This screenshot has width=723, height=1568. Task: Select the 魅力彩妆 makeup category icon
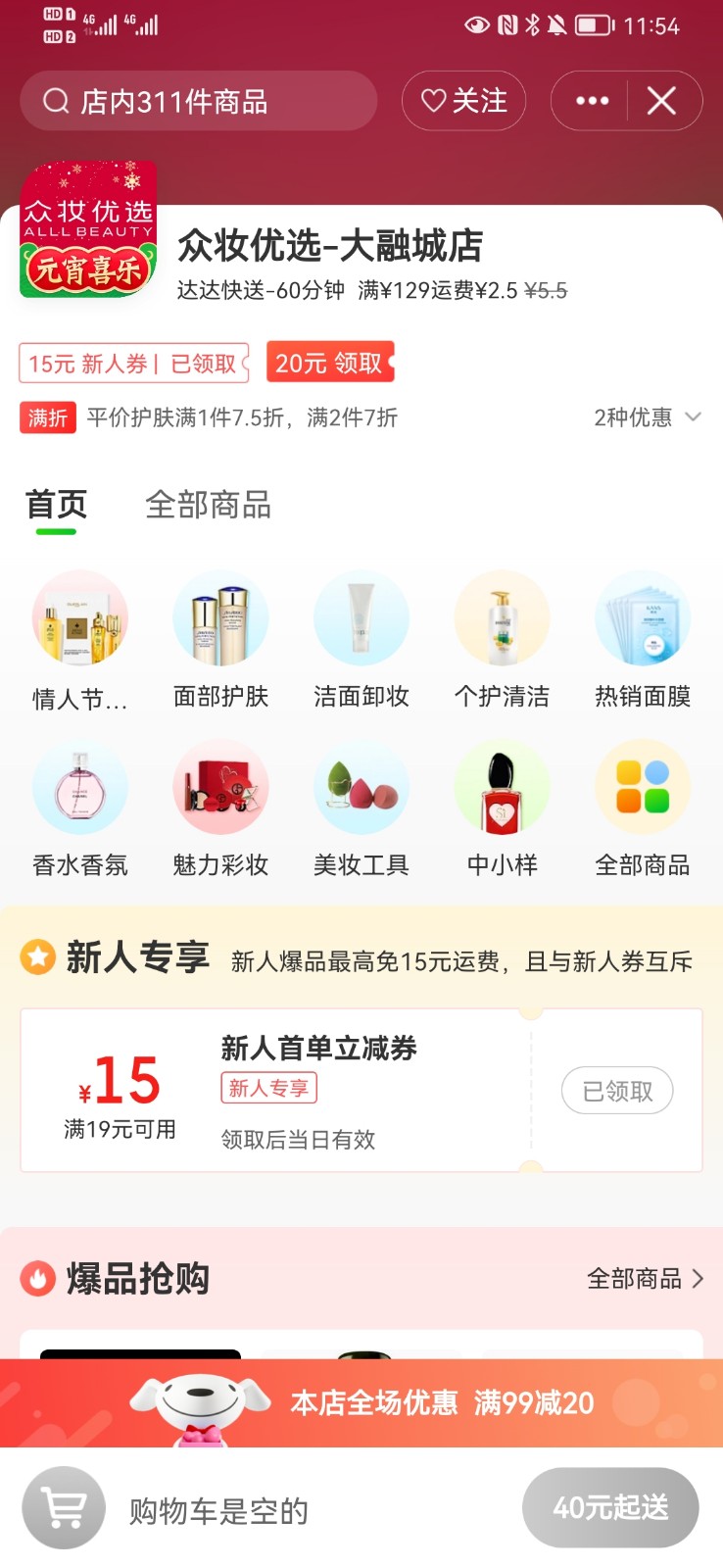(x=220, y=787)
